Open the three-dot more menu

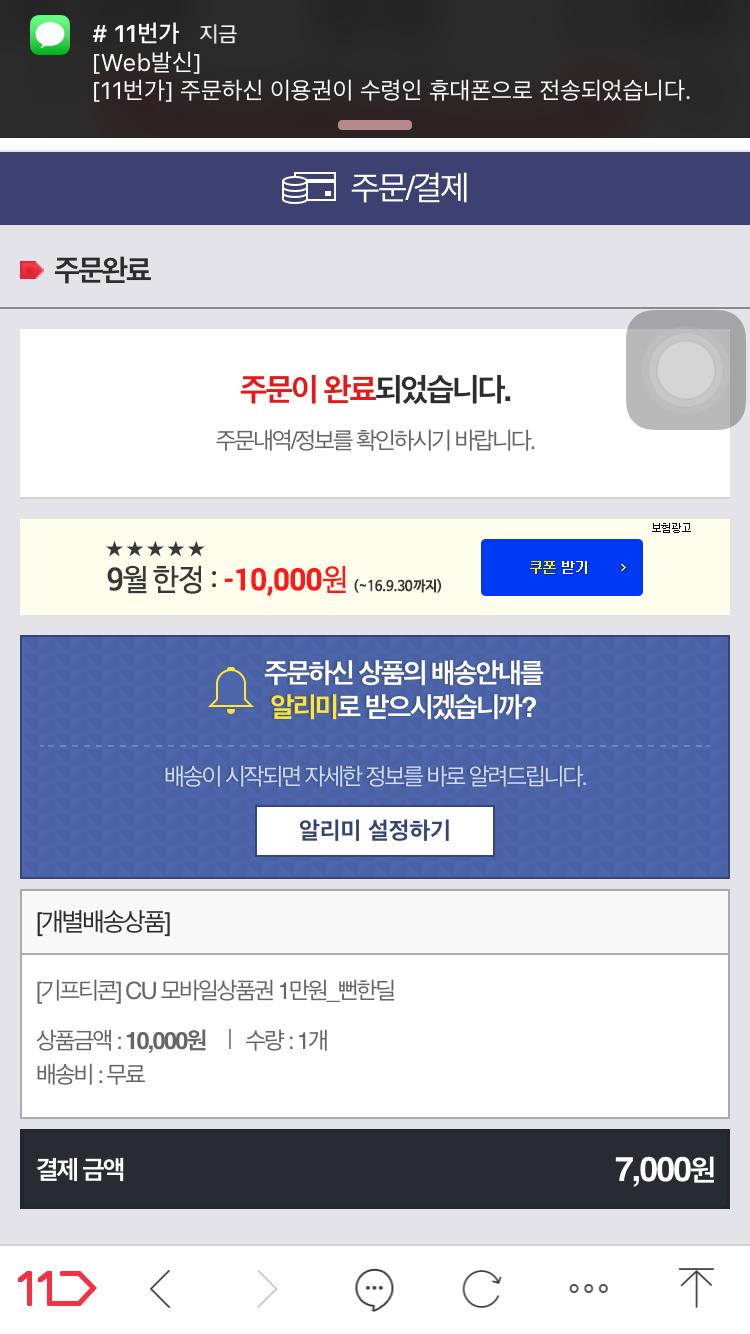coord(588,1288)
